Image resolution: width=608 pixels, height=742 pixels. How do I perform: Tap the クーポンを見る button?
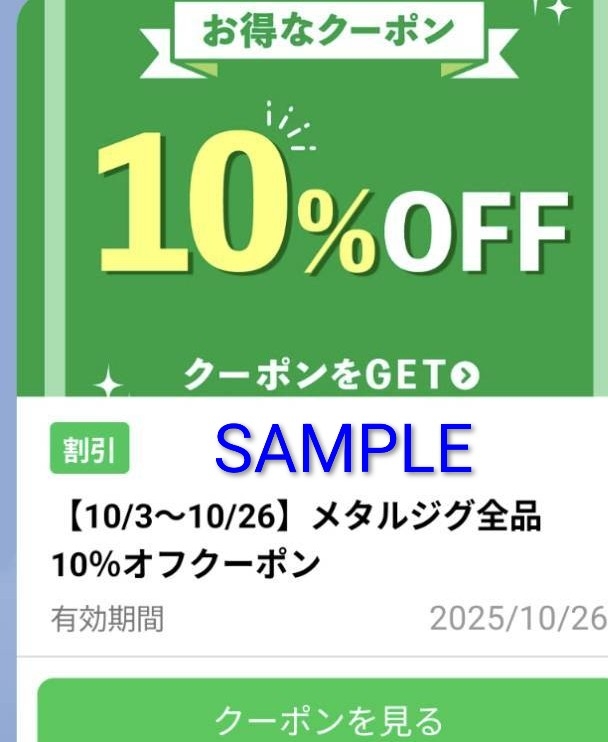(x=328, y=716)
